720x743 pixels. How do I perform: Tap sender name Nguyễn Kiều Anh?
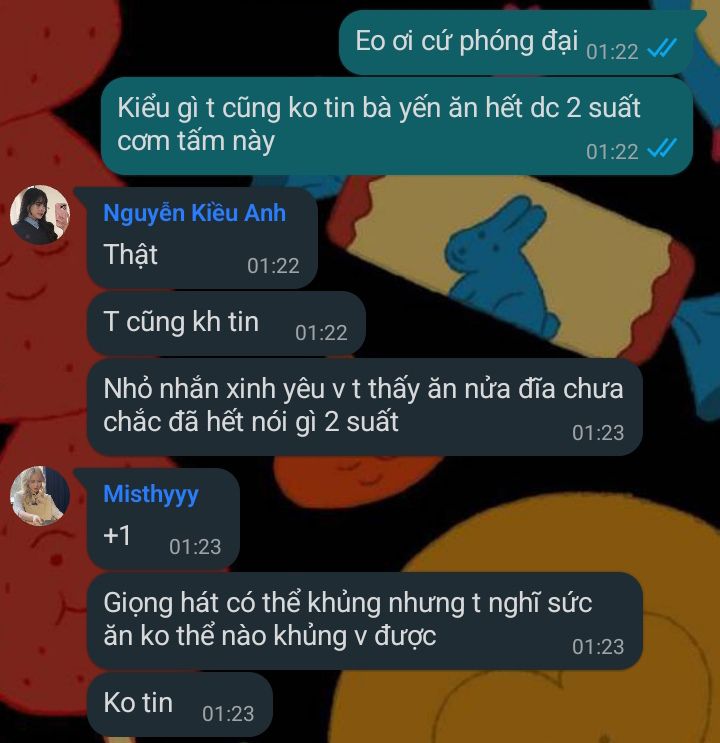point(194,212)
